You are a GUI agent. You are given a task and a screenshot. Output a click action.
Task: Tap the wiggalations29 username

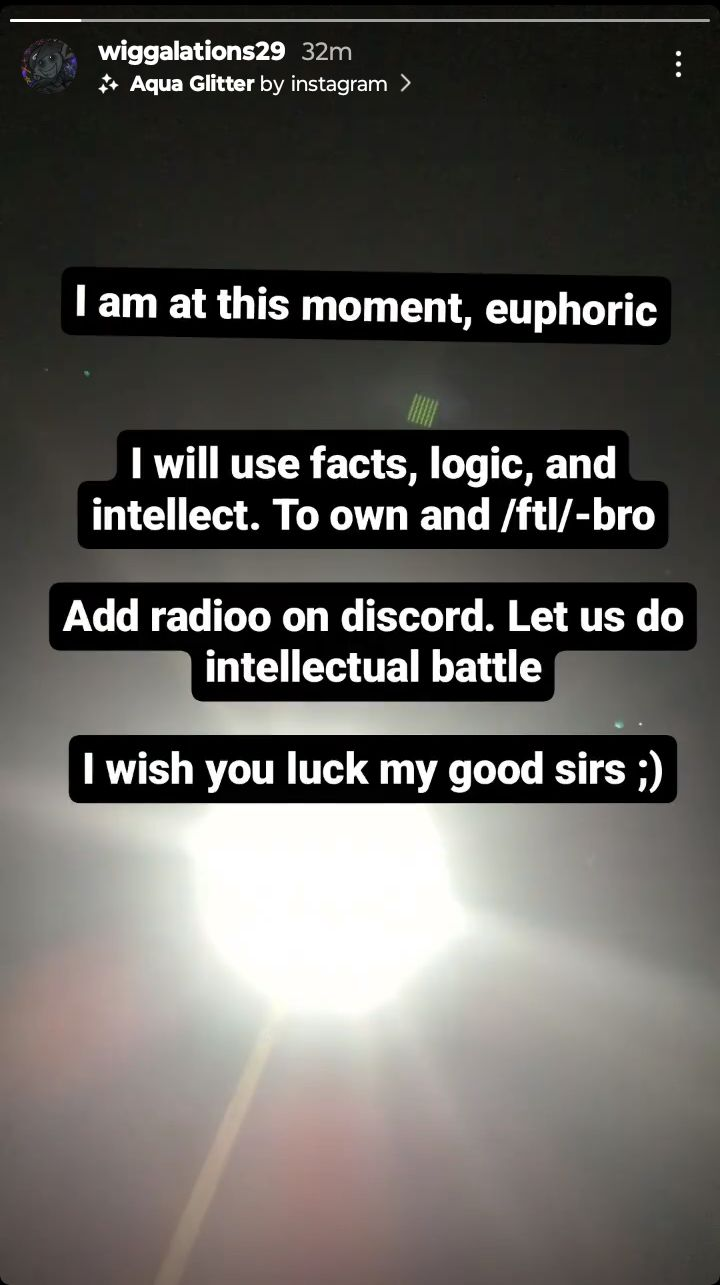coord(192,51)
